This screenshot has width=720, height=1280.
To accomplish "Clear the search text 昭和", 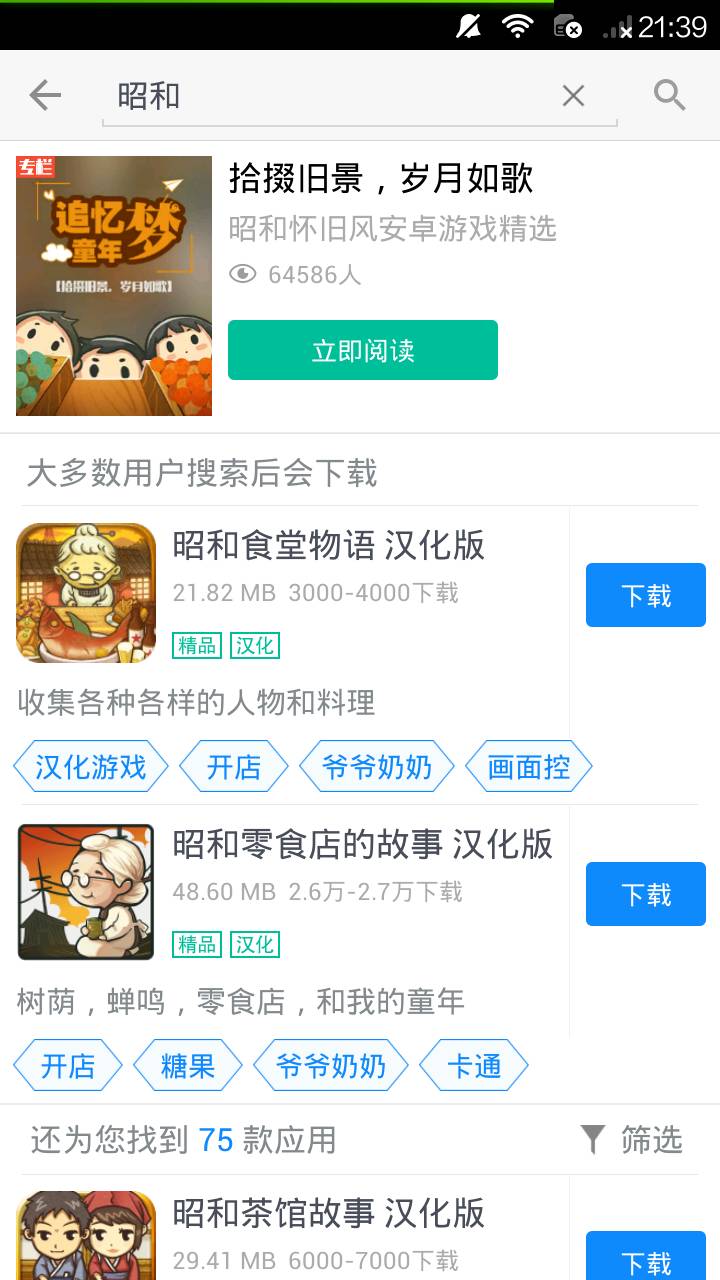I will pos(573,96).
